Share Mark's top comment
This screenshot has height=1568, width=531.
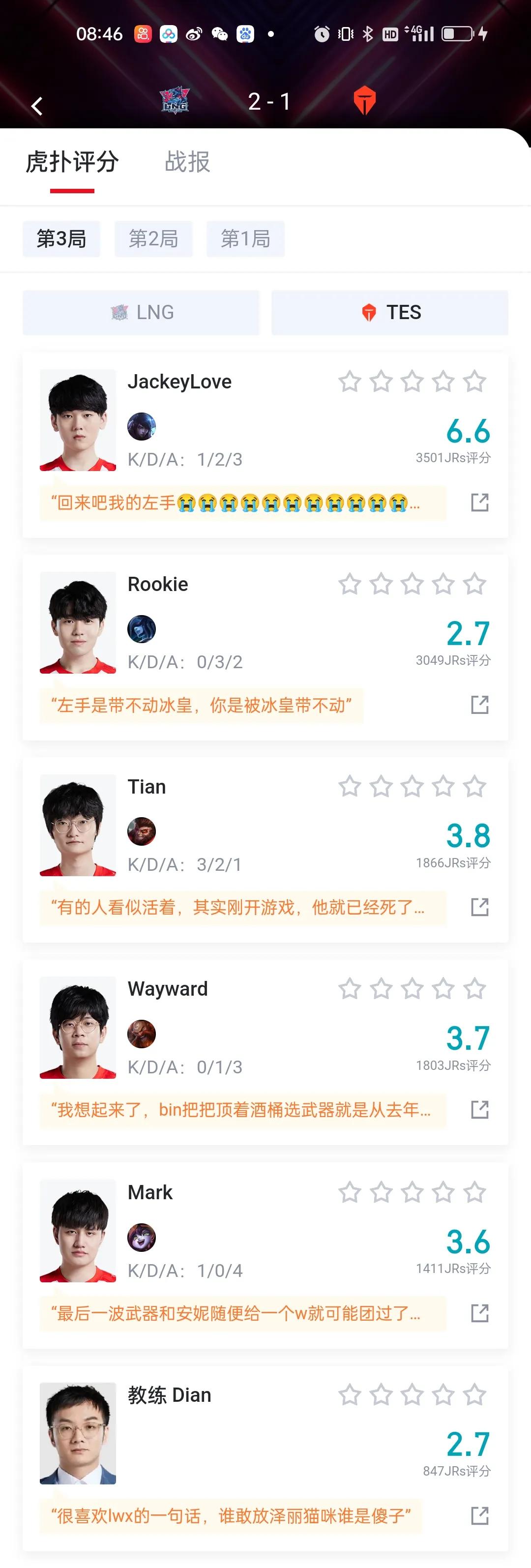(x=480, y=1313)
